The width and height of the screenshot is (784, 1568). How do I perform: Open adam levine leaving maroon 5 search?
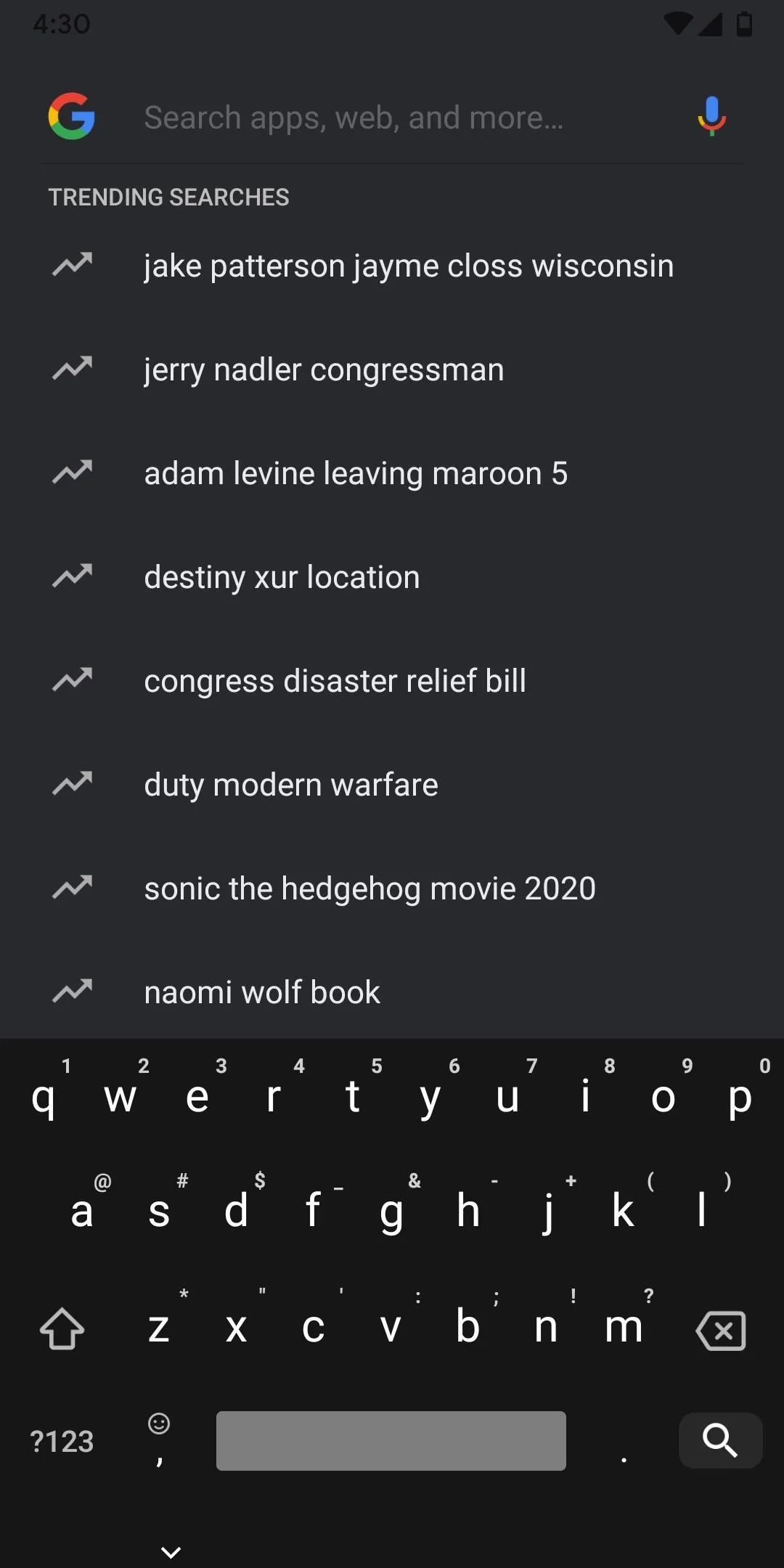coord(392,473)
